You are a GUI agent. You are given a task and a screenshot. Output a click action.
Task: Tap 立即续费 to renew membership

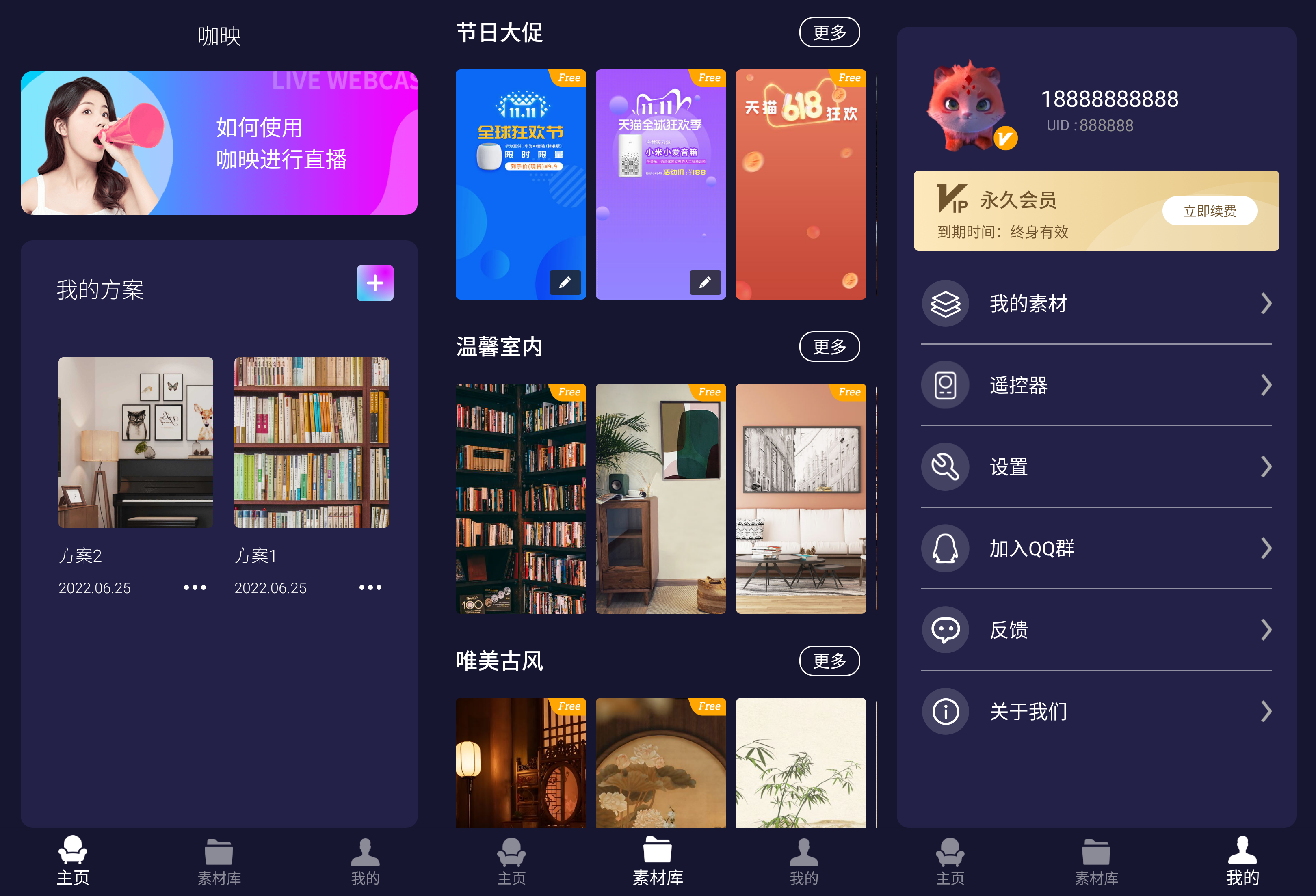(x=1209, y=211)
